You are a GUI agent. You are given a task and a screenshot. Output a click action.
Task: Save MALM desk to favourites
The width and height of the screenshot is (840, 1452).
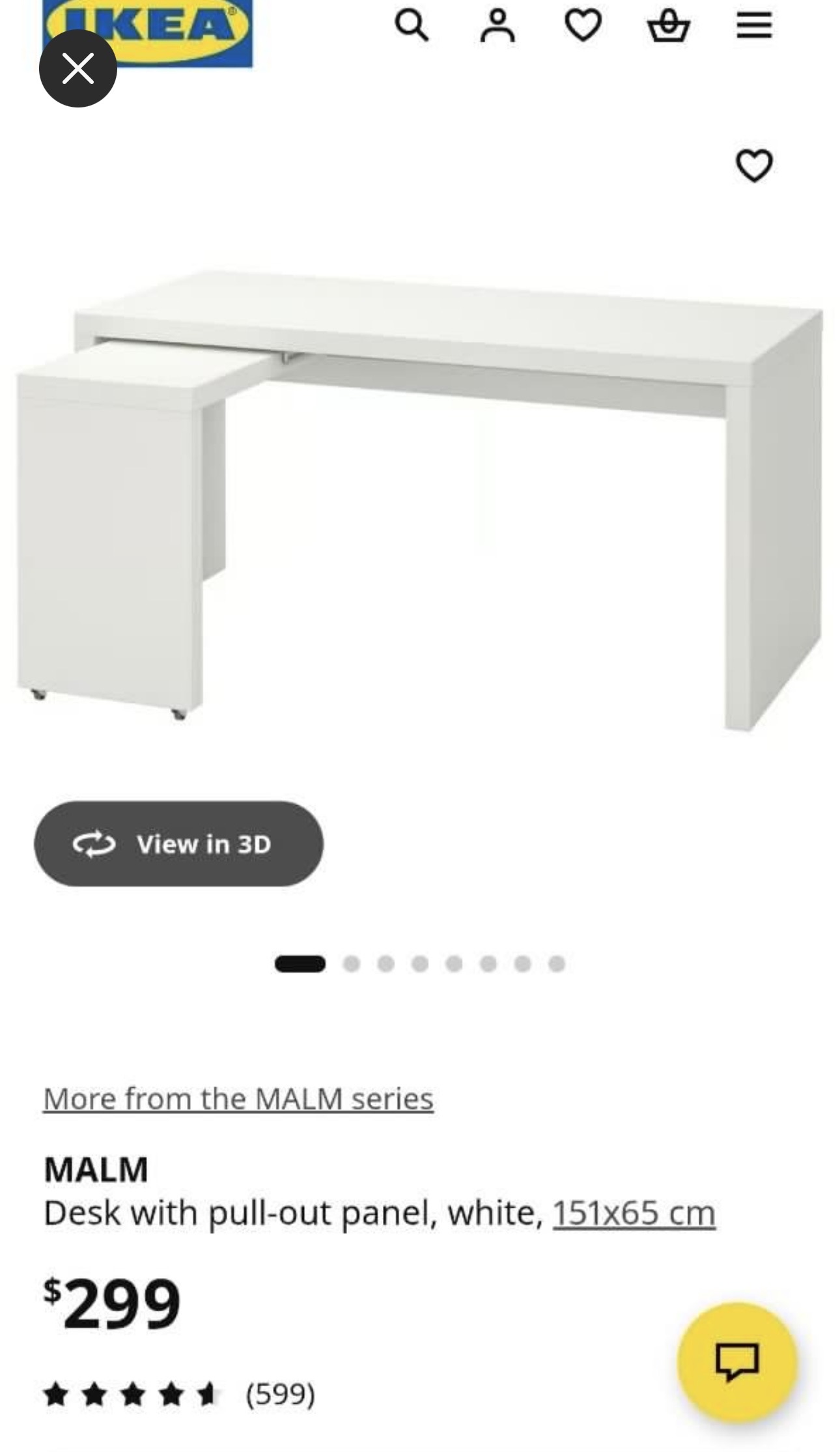click(754, 165)
